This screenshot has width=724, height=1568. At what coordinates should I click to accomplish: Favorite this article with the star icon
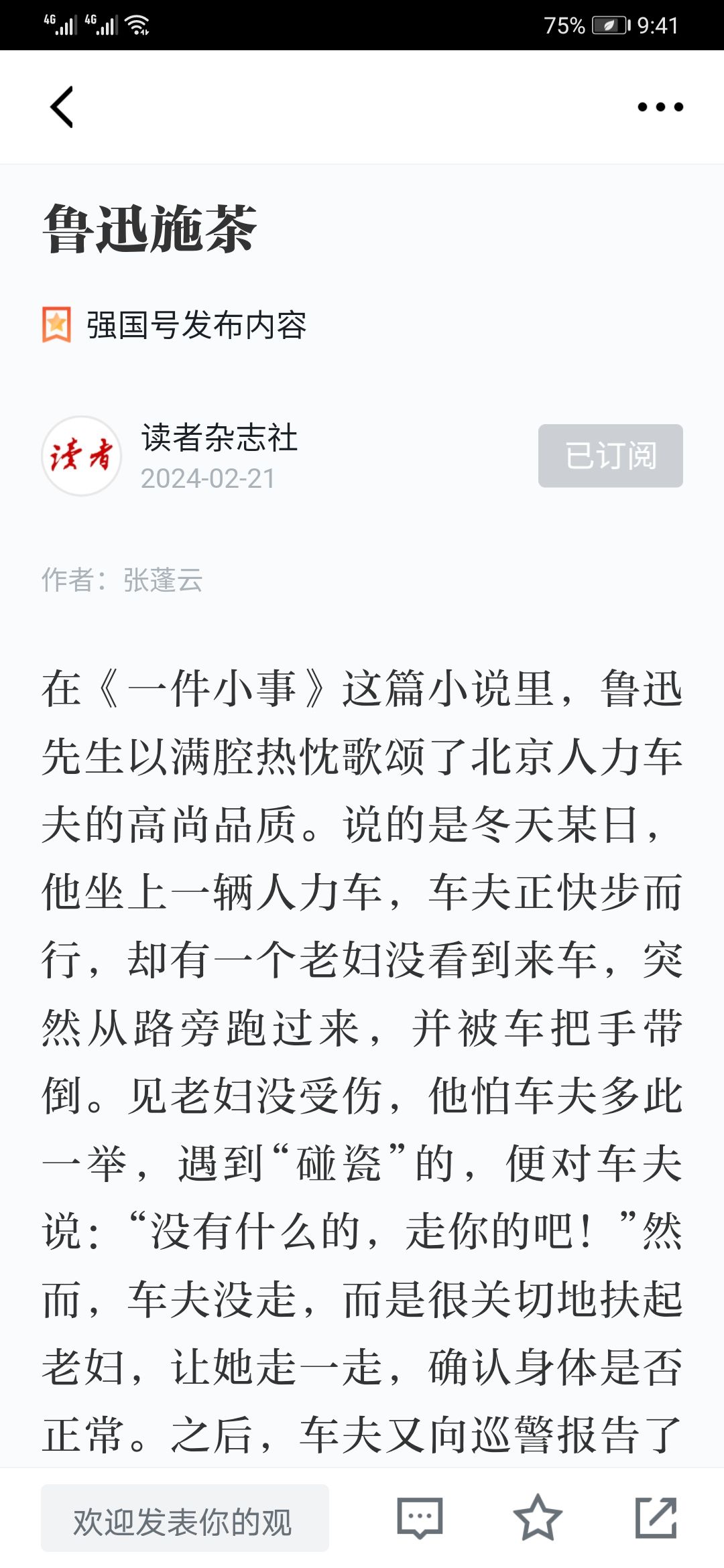(538, 1518)
